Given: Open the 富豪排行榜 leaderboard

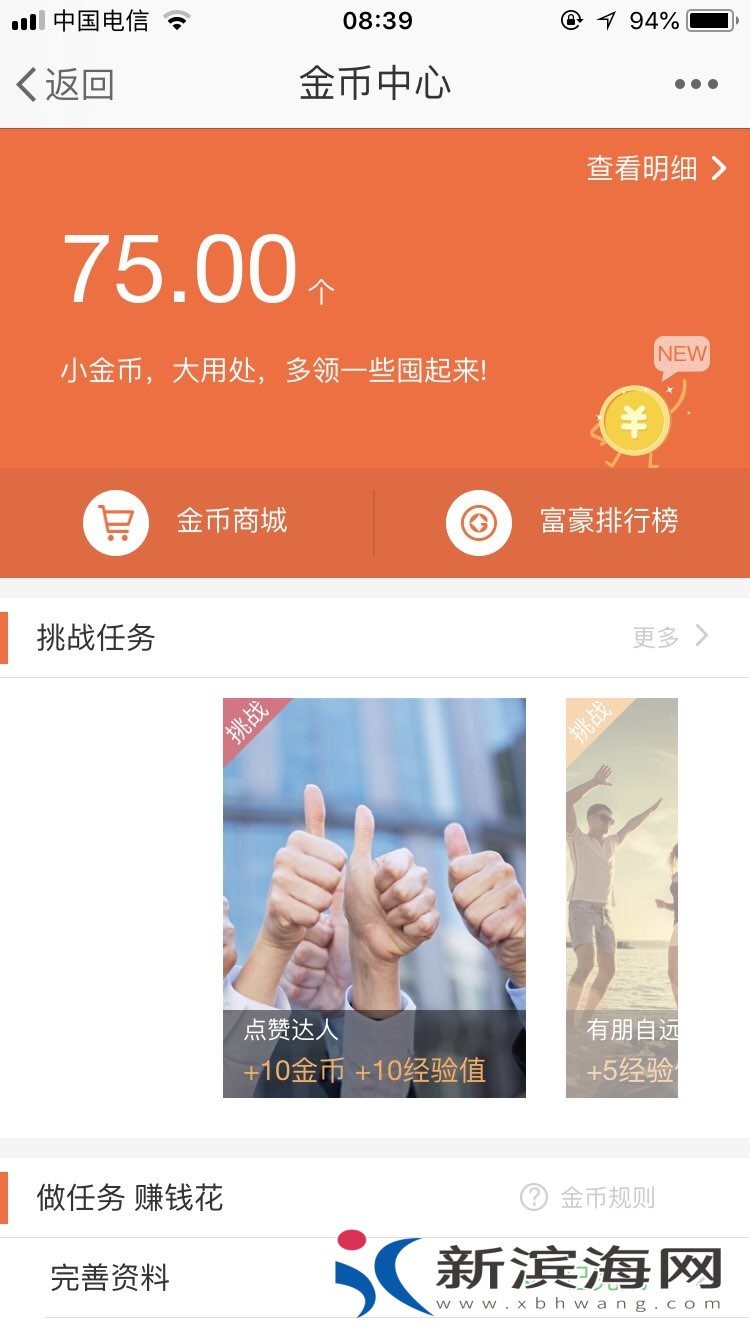Looking at the screenshot, I should point(563,522).
